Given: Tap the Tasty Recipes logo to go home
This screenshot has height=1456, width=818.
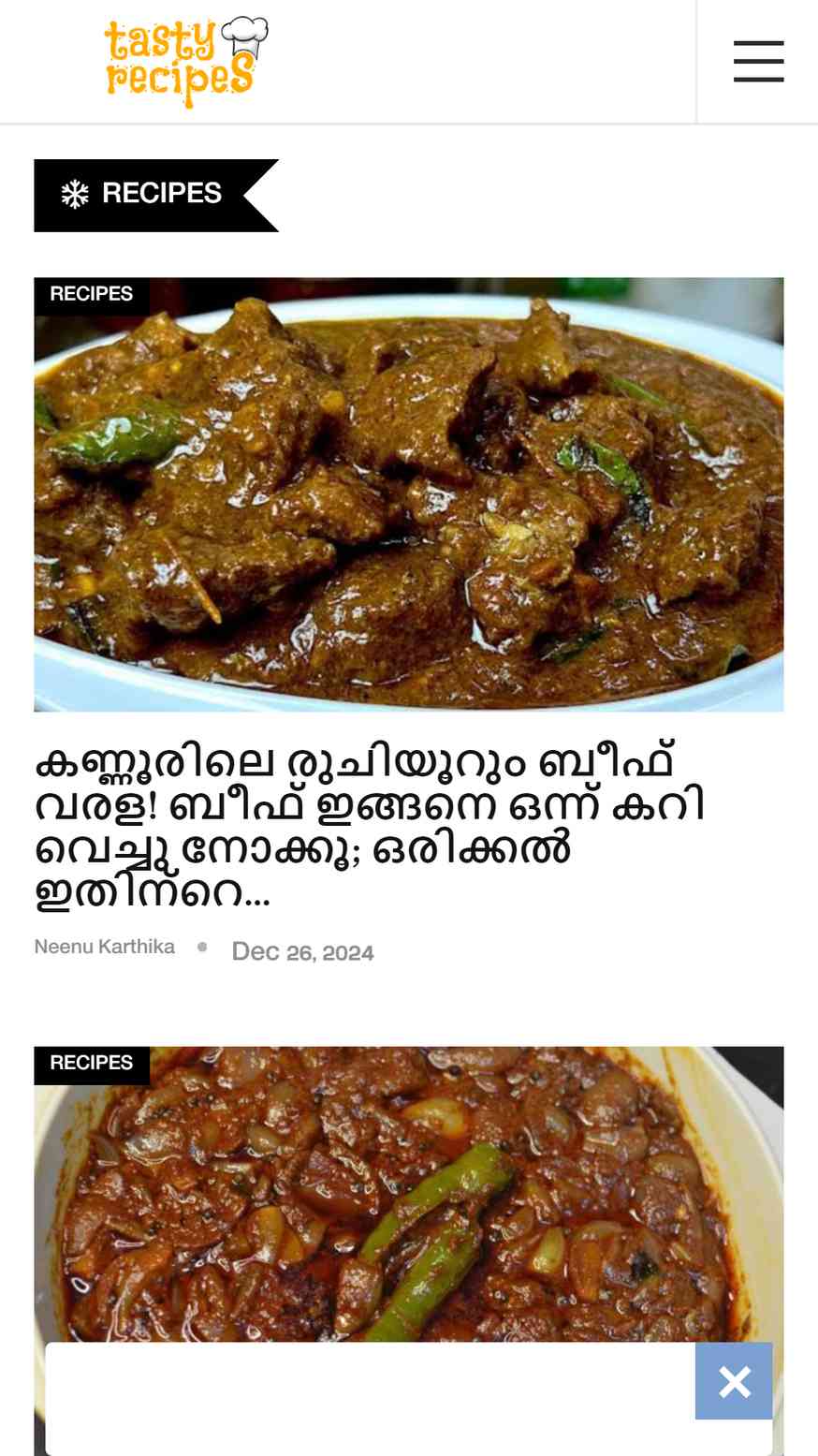Looking at the screenshot, I should click(x=186, y=62).
